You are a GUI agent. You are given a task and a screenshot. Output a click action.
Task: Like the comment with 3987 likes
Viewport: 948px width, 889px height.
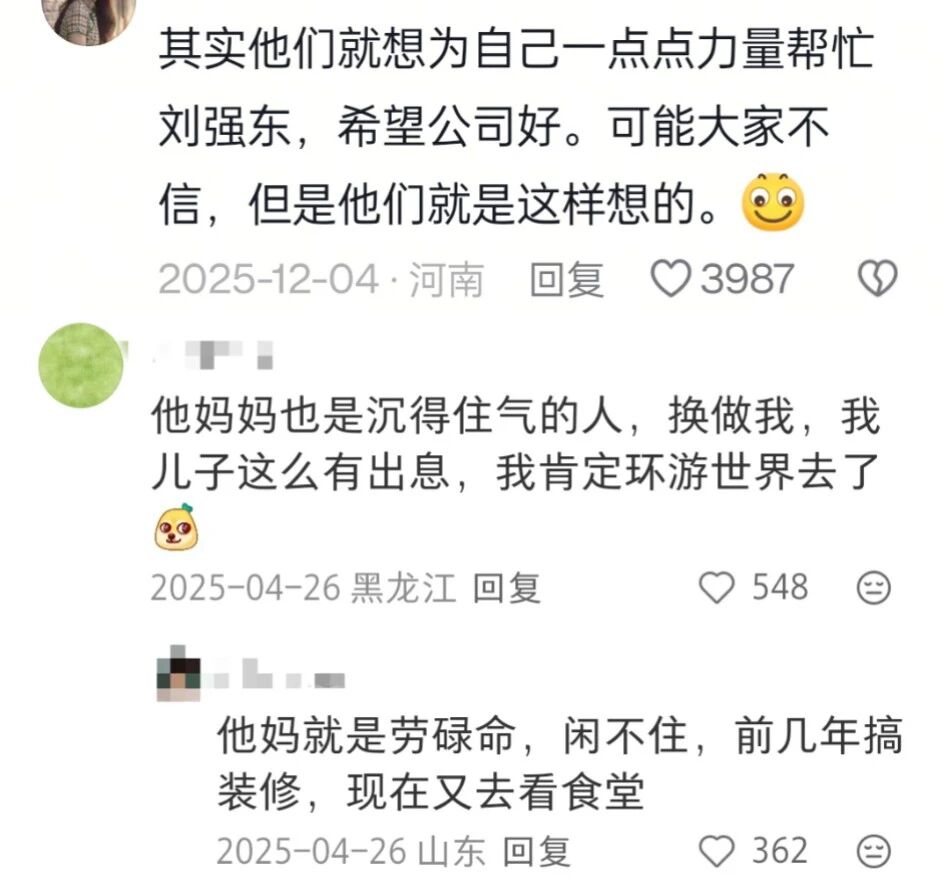(671, 280)
